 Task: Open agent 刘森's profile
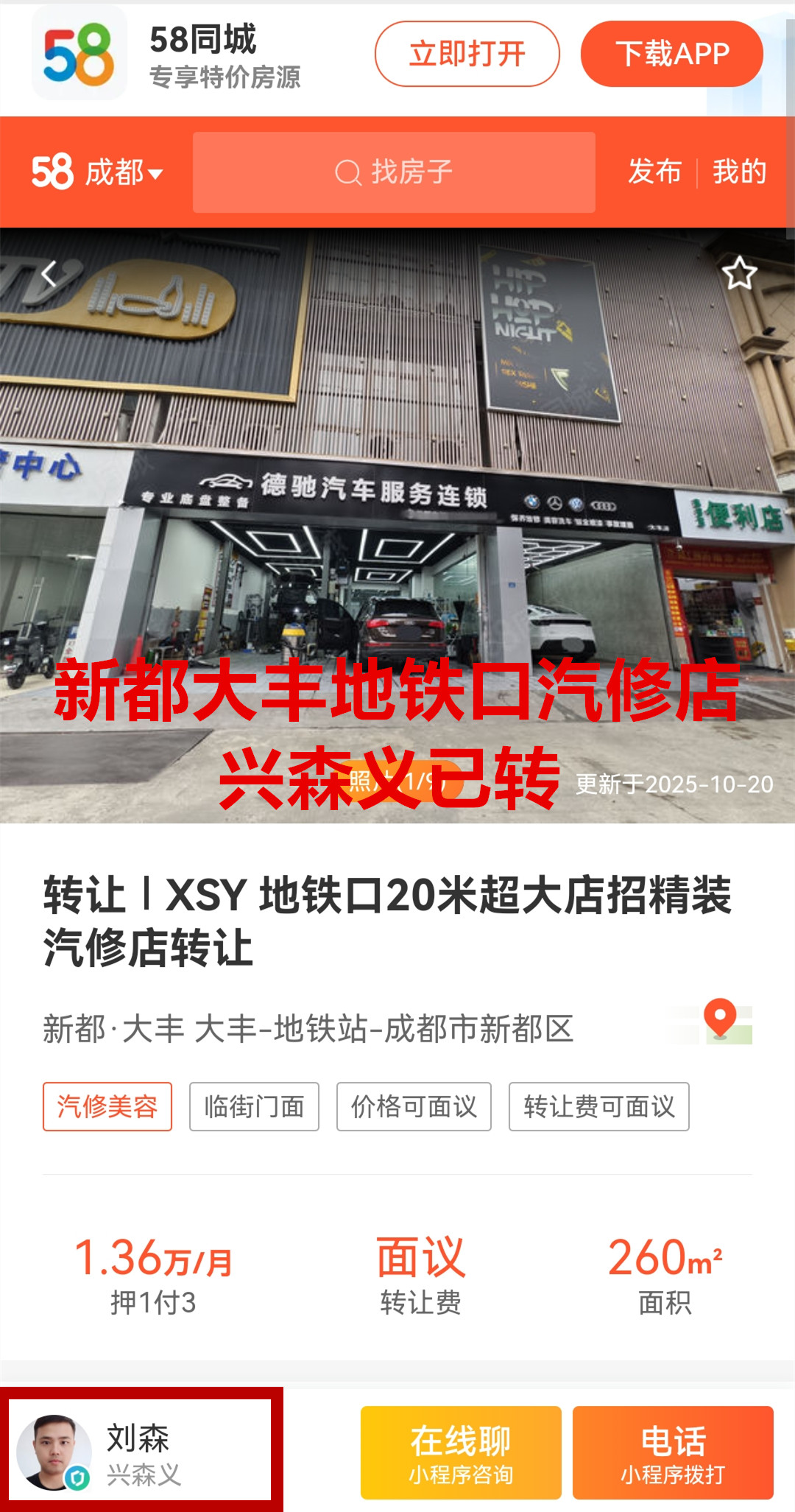(140, 1452)
